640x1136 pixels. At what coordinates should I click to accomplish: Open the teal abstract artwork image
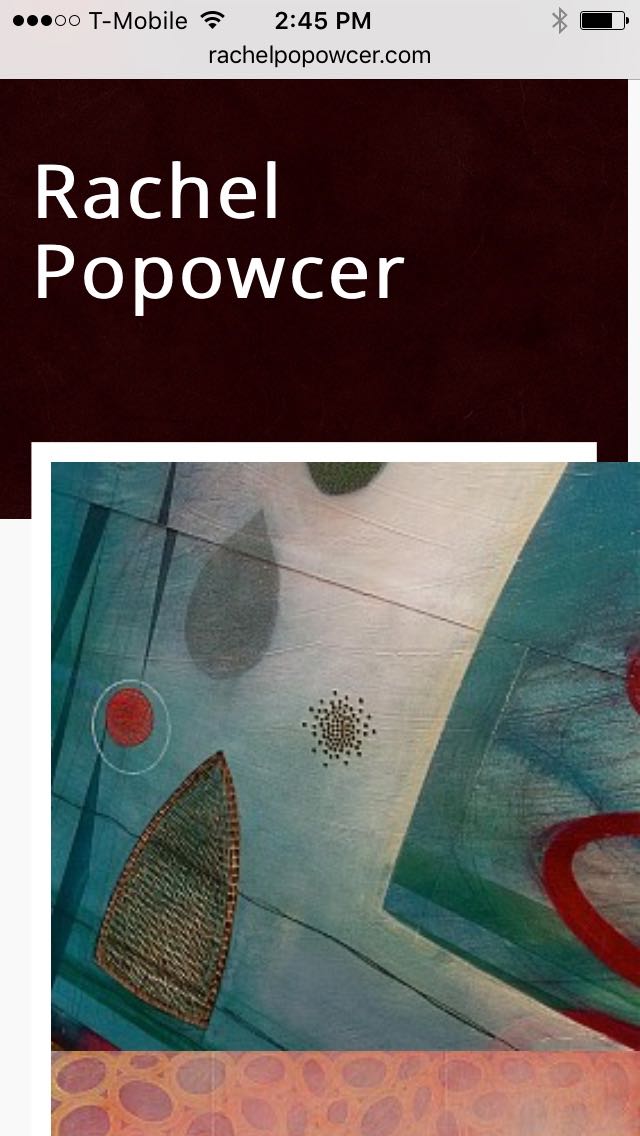[345, 756]
